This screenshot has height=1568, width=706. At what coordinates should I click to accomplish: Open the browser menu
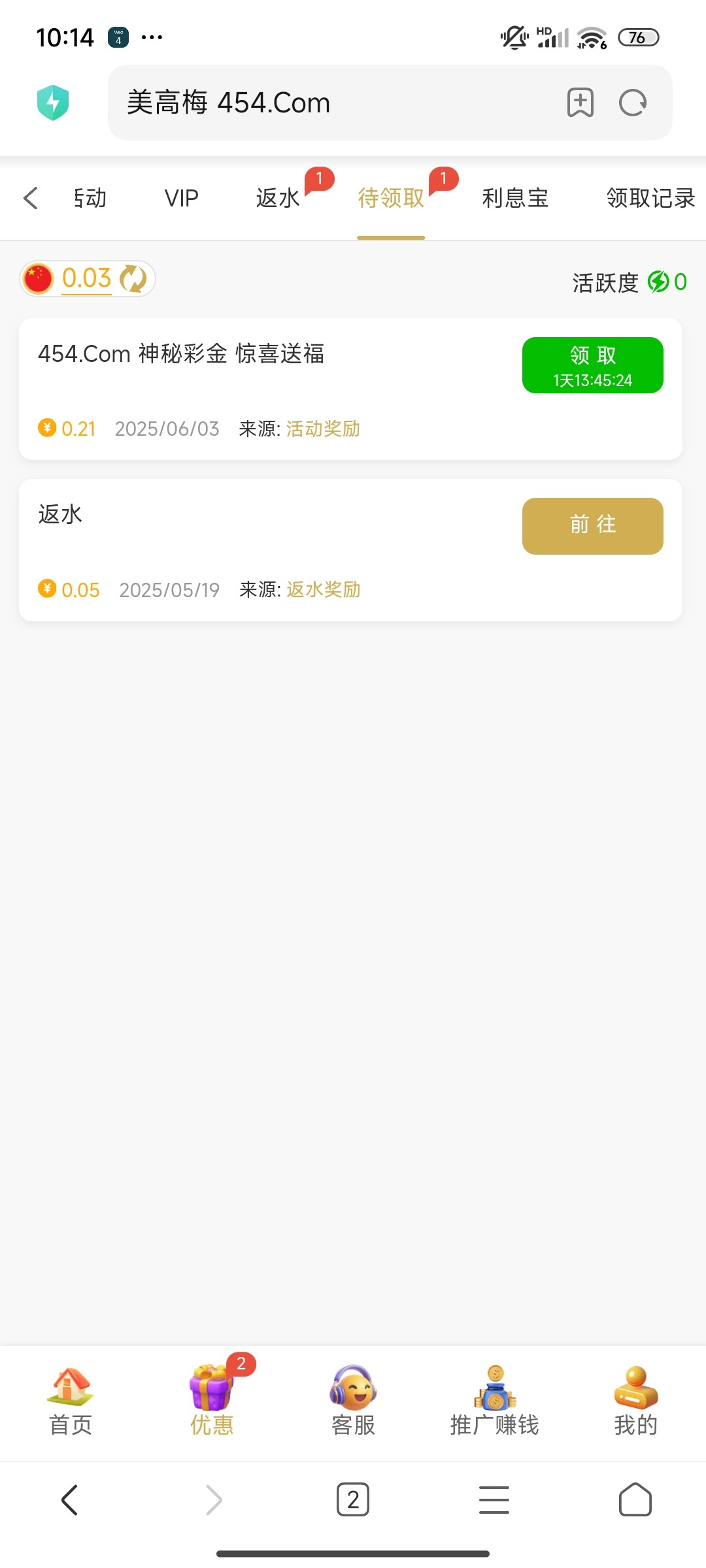[x=494, y=1499]
